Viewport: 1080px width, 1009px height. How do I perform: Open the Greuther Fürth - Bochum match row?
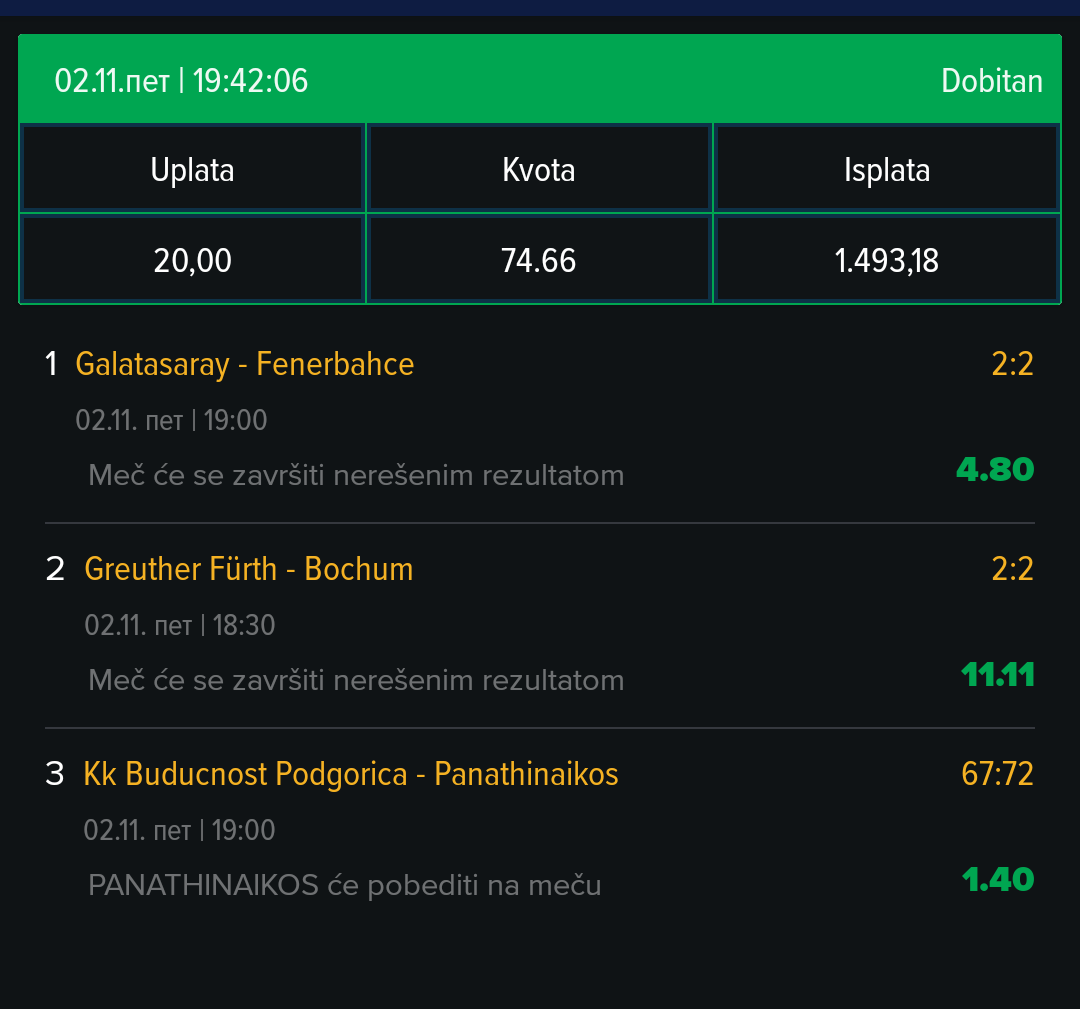[249, 569]
